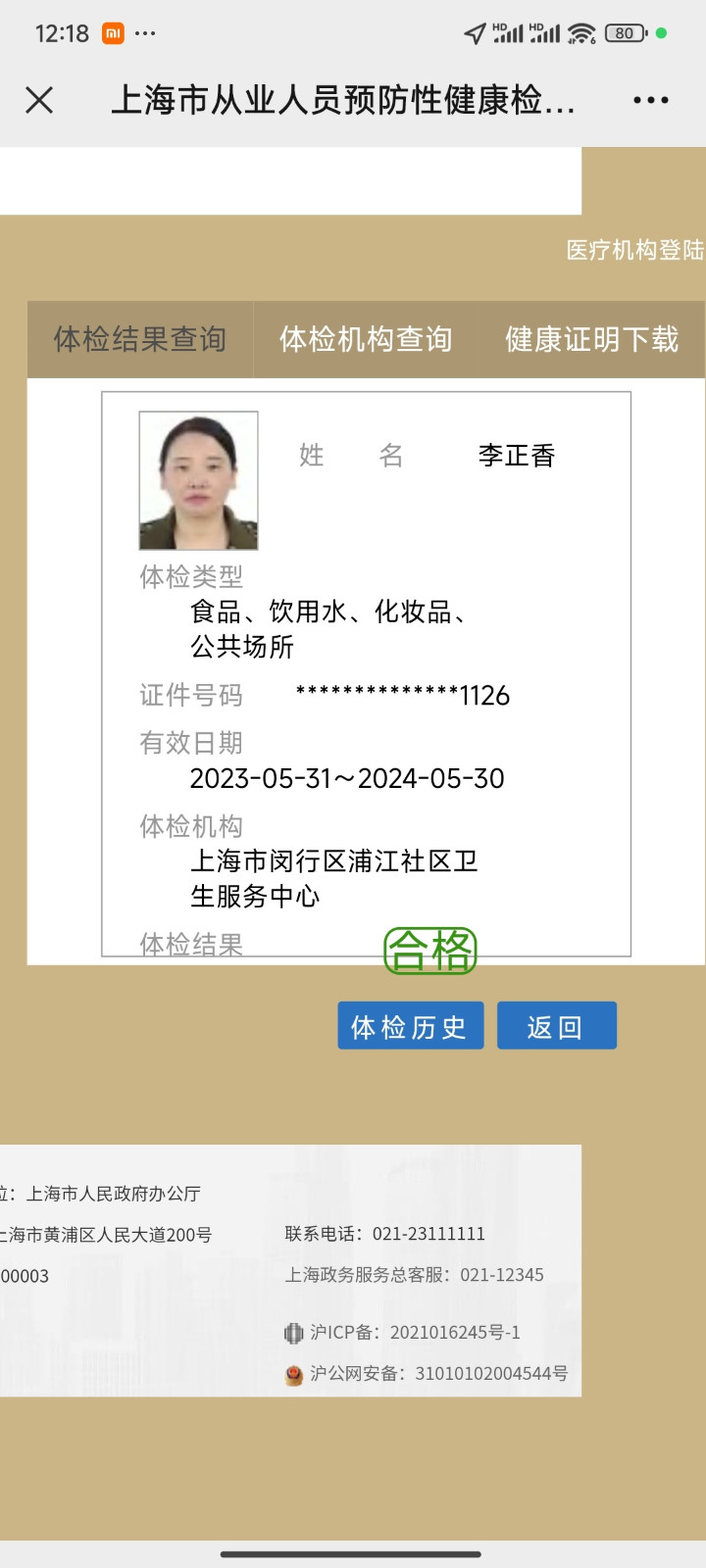Switch to the 体检机构查询 tab

coord(366,339)
